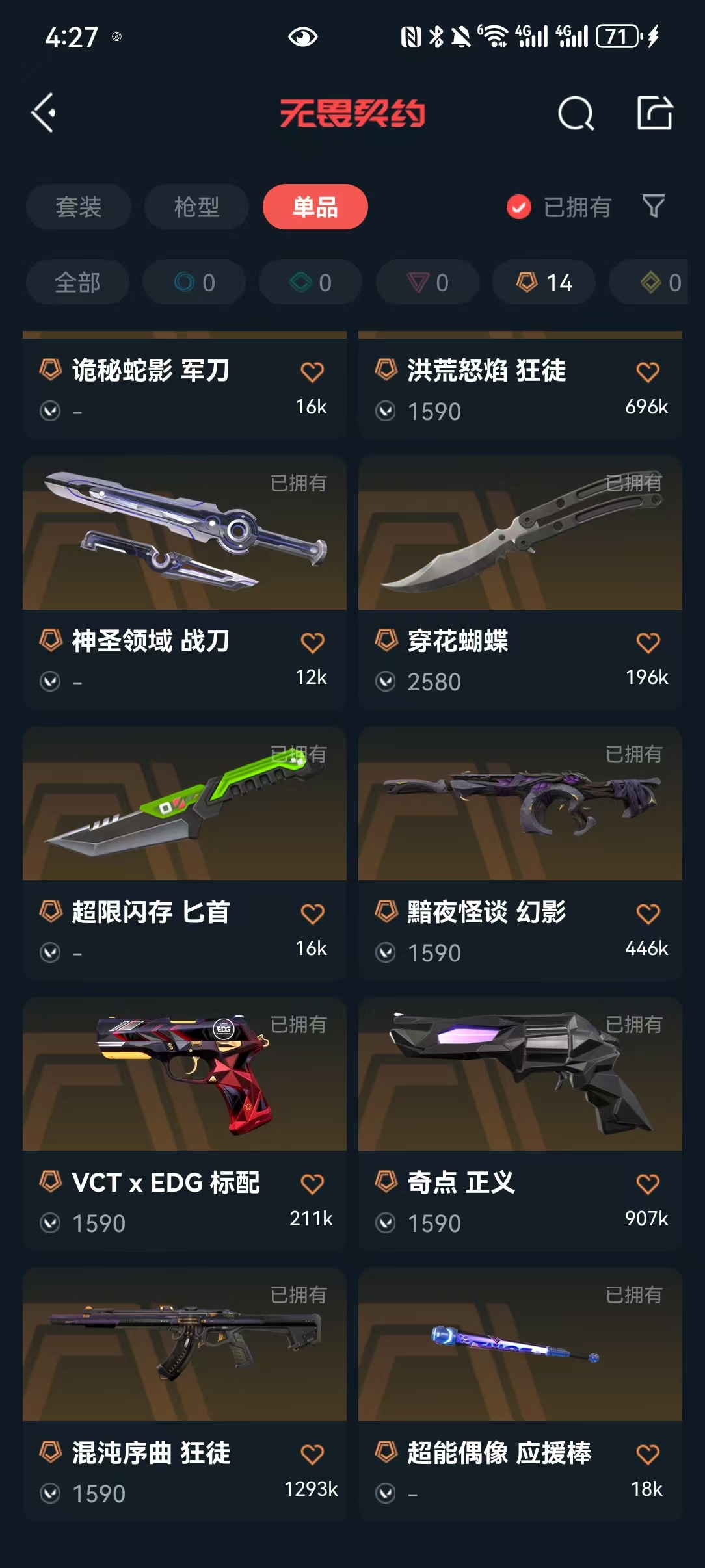Open the 黯夜怪谈 幻影 skin card
This screenshot has width=705, height=1568.
tap(520, 854)
